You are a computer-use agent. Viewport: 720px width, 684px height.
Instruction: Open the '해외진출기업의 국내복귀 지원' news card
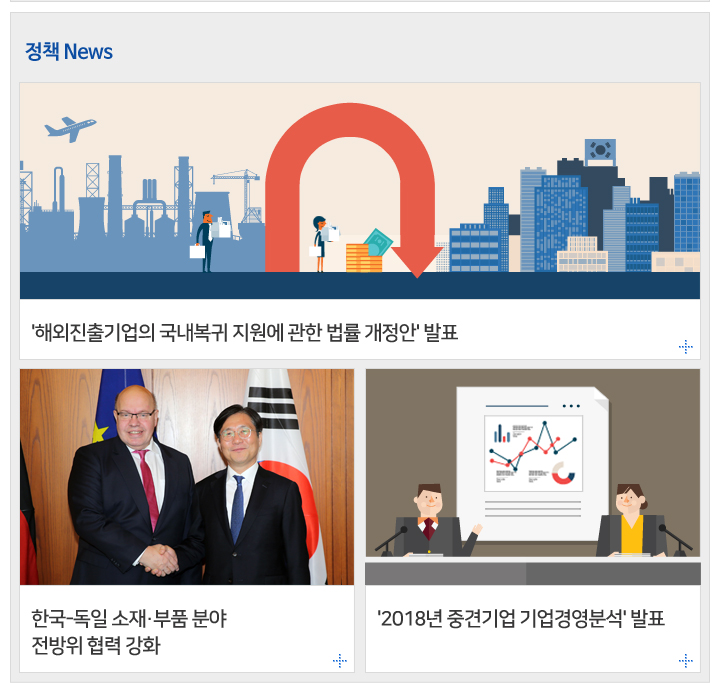(245, 332)
